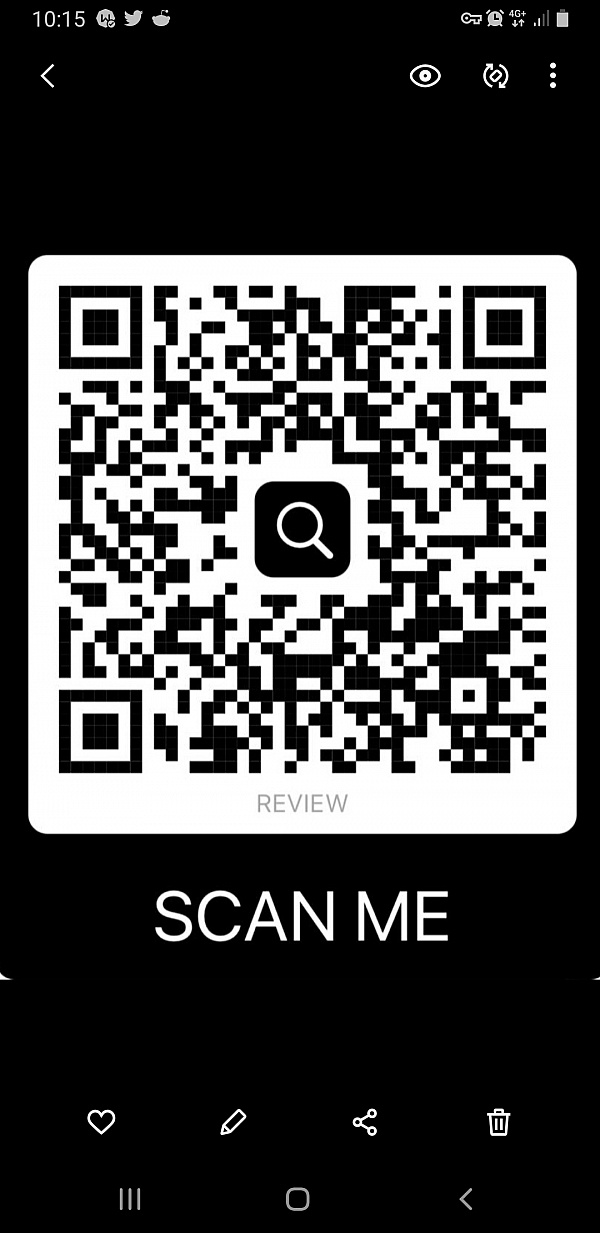
Task: Mark this image as favorite
Action: (101, 1122)
